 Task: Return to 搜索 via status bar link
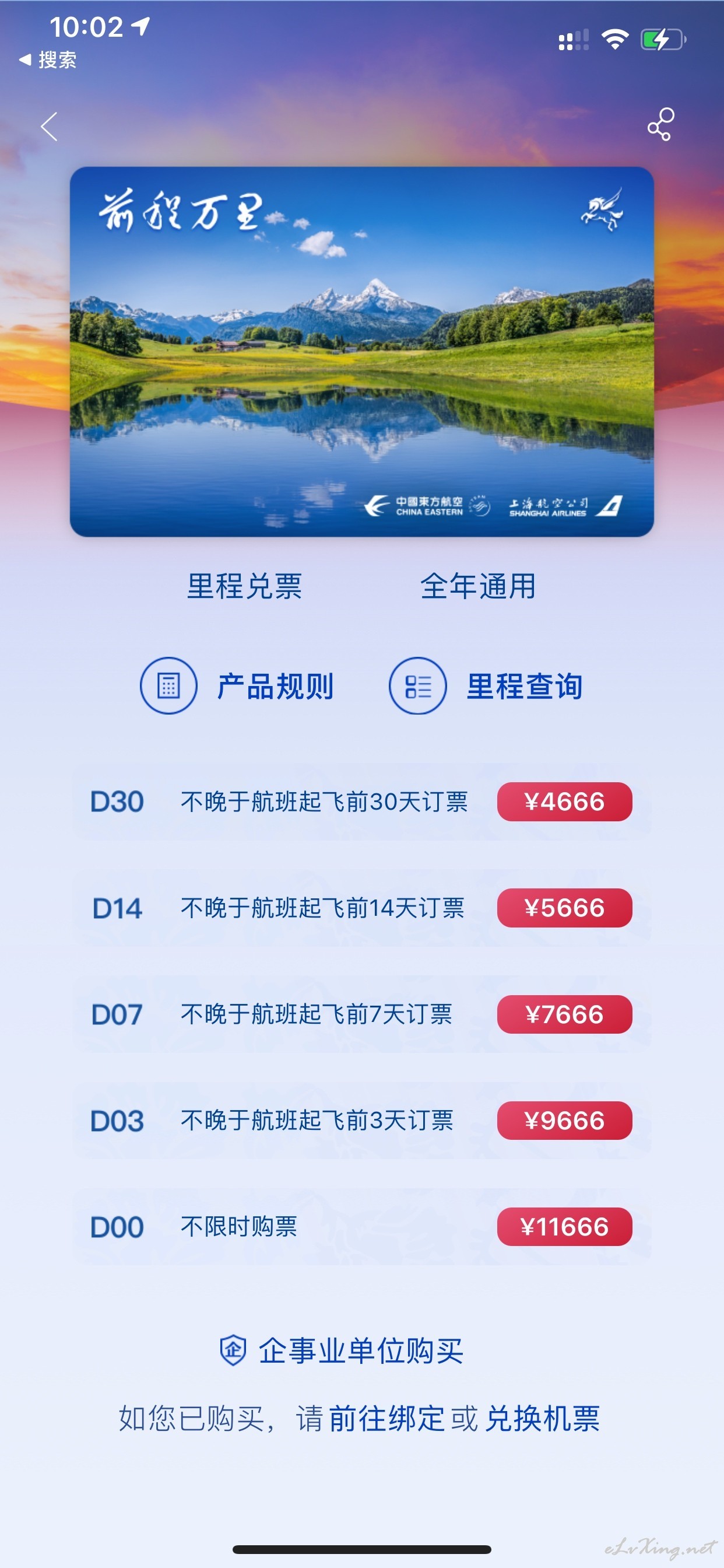47,60
